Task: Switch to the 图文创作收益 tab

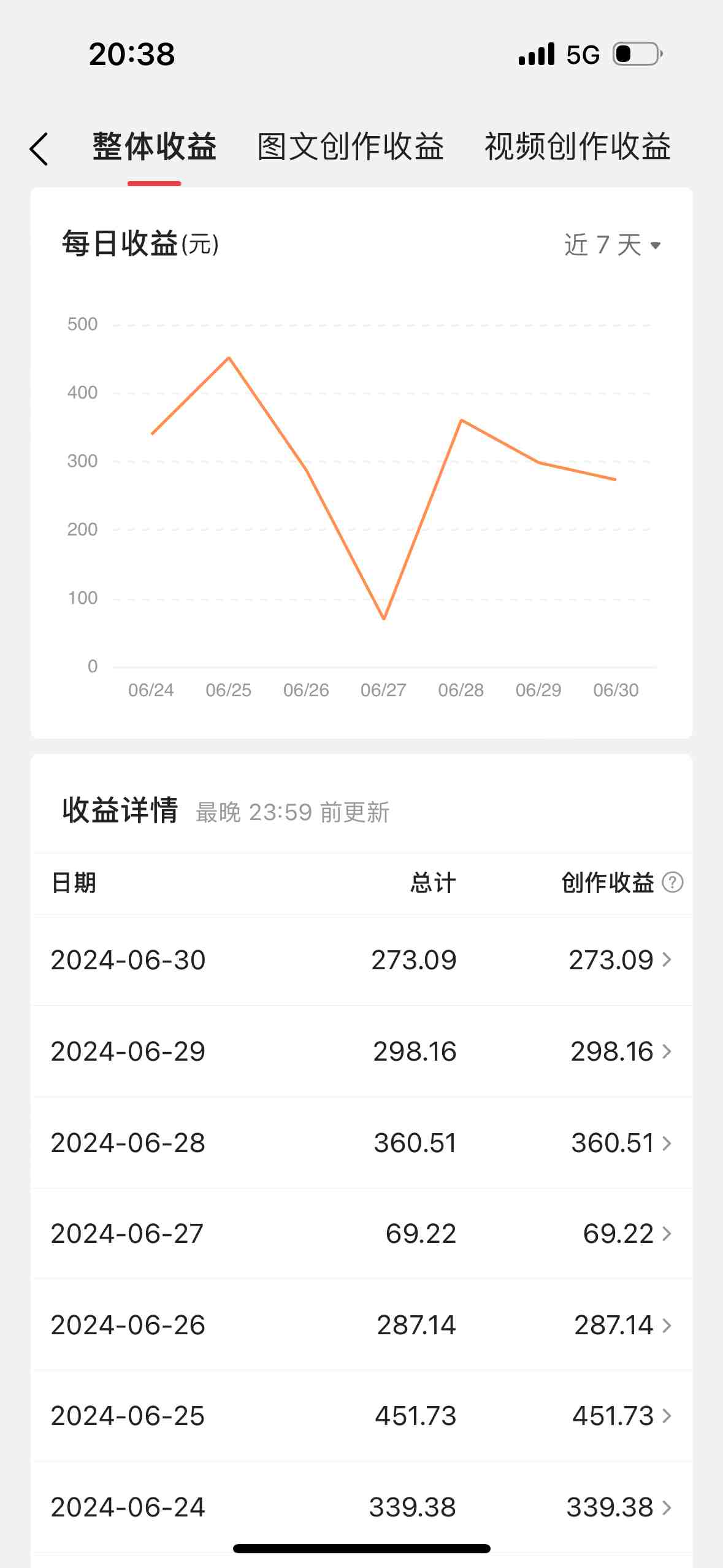Action: pyautogui.click(x=350, y=147)
